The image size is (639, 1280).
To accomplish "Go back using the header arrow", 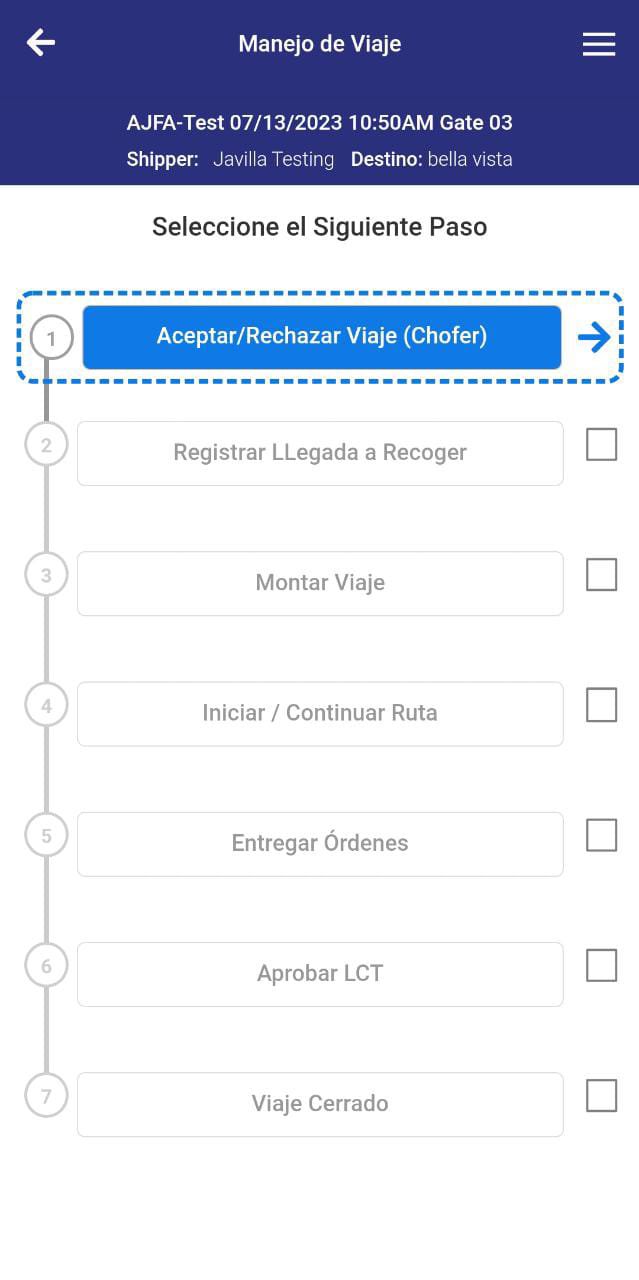I will 41,43.
